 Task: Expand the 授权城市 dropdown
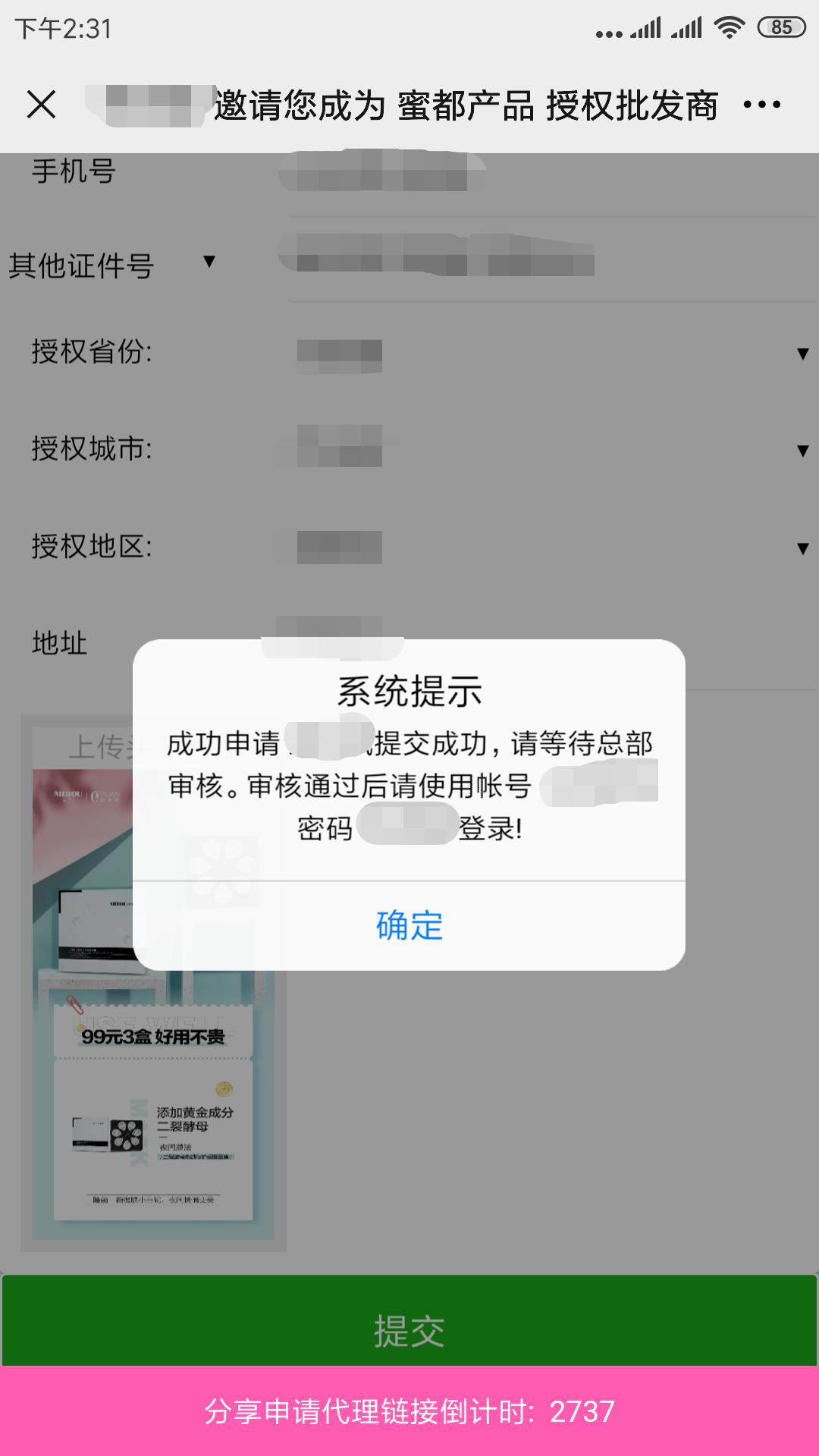[802, 450]
